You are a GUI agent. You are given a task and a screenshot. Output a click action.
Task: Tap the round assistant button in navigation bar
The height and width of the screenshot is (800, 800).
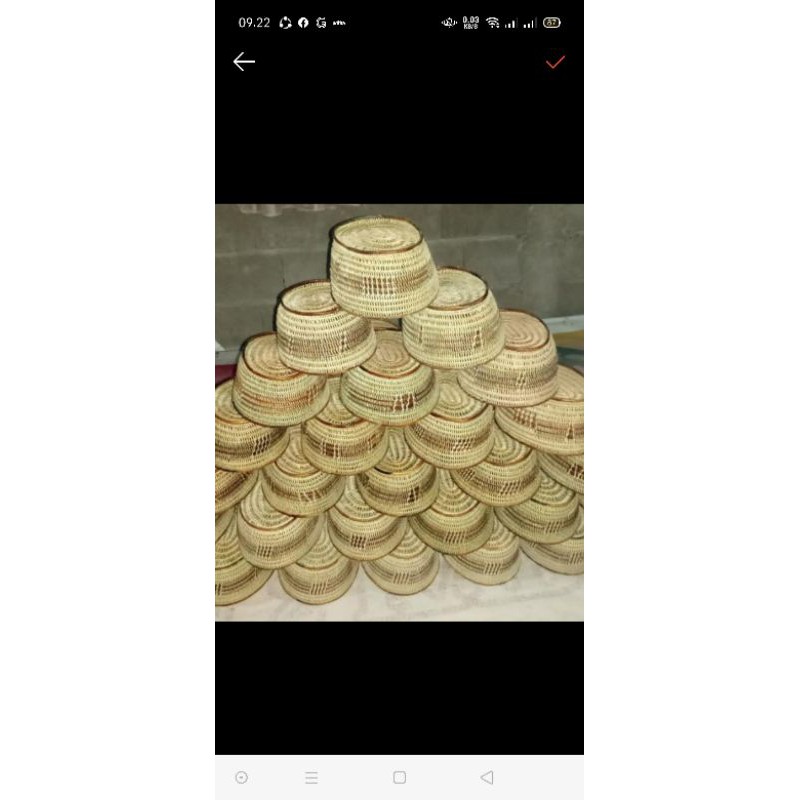click(241, 778)
